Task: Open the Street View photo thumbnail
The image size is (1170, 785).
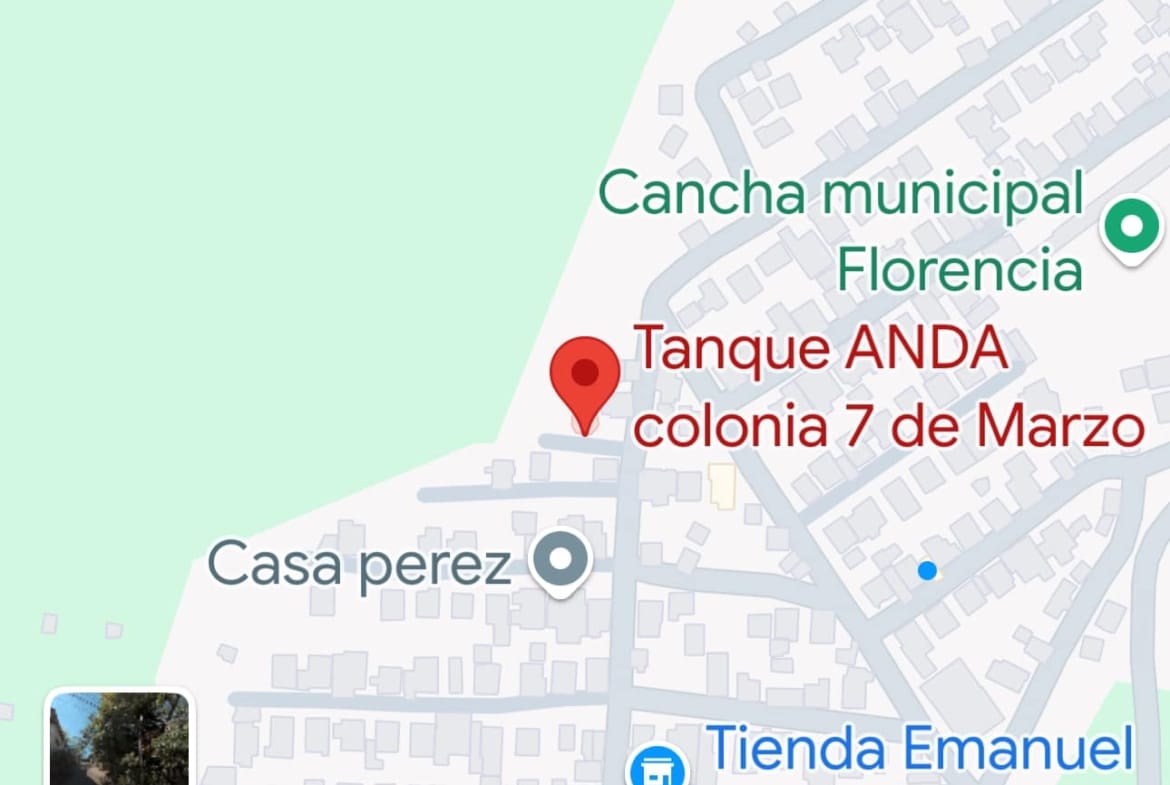Action: click(120, 738)
